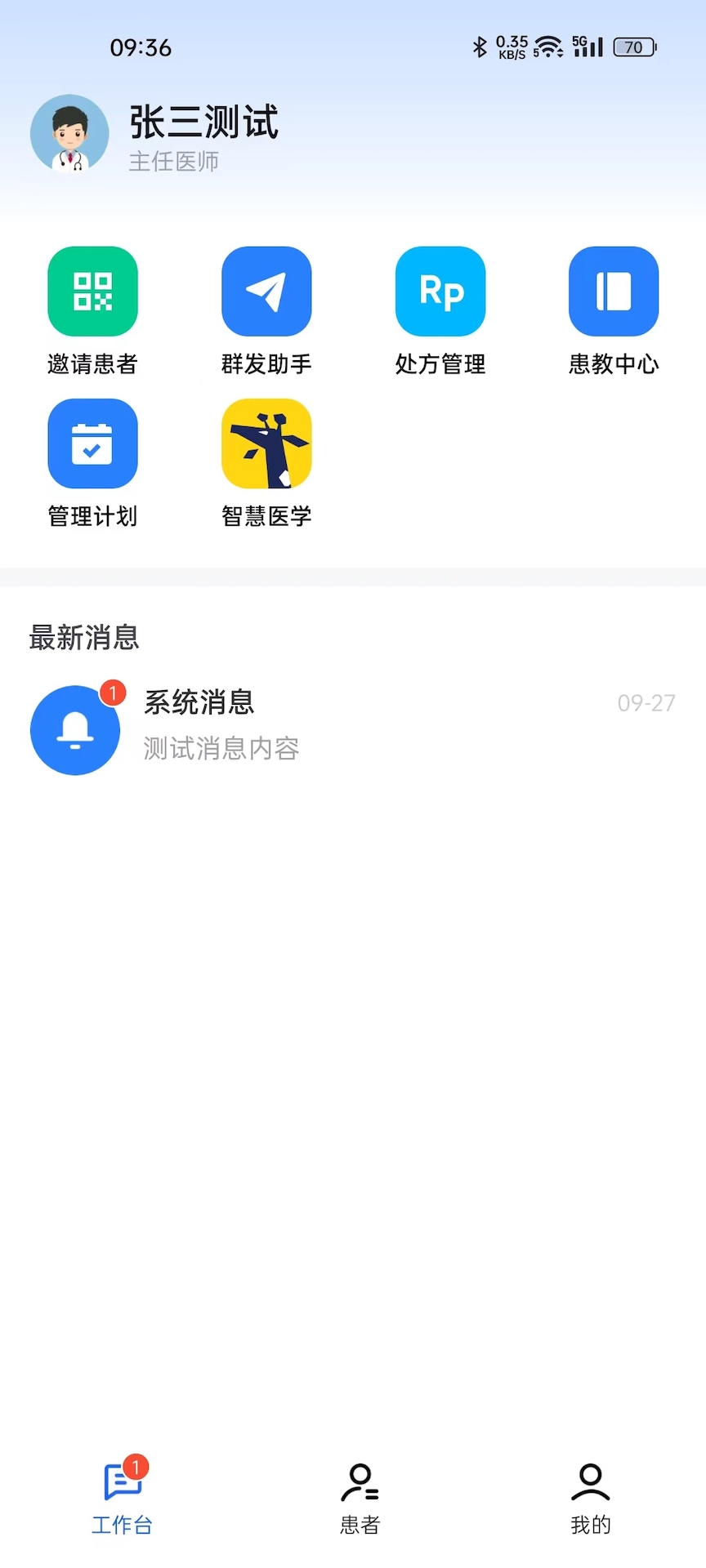Open 处方管理 prescription management
The image size is (706, 1568).
440,292
